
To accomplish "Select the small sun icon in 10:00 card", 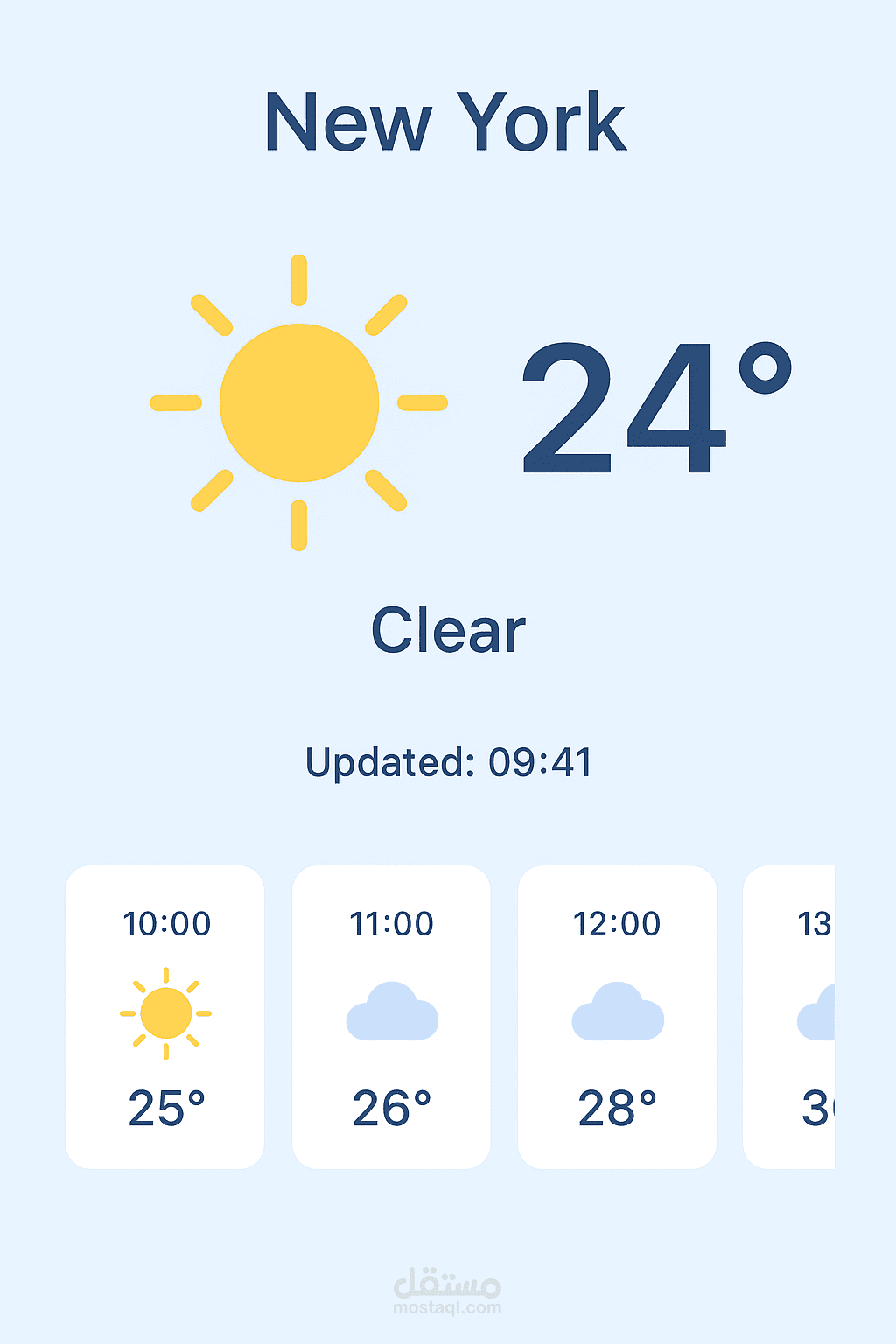I will [166, 1013].
